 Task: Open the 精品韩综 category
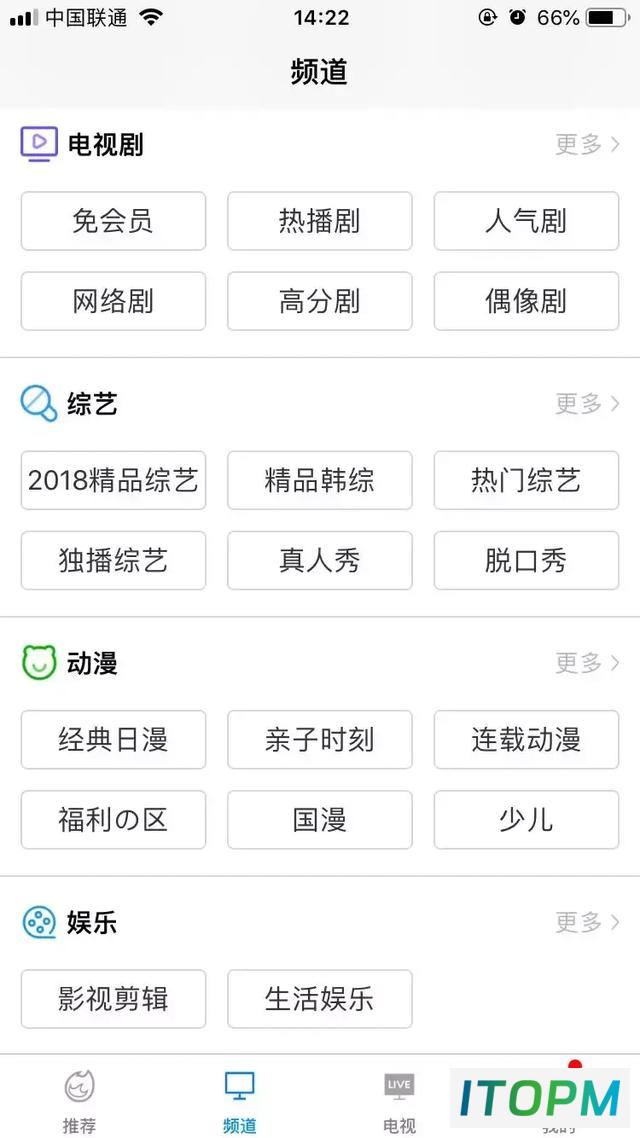tap(320, 480)
